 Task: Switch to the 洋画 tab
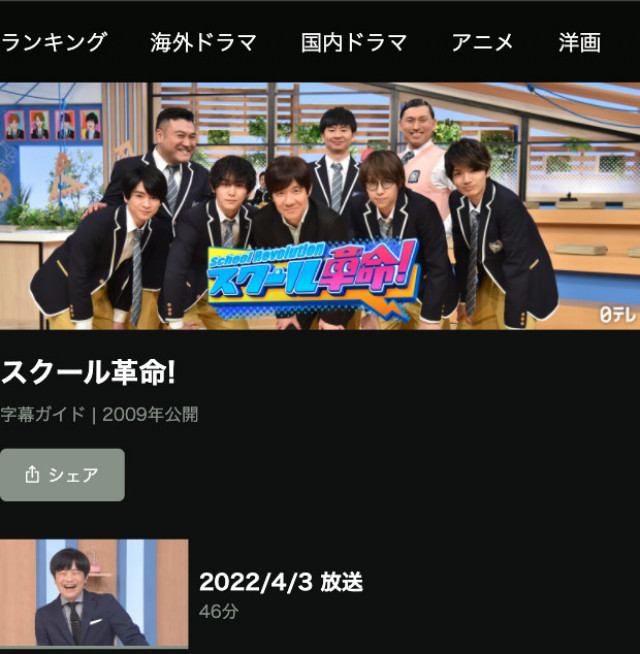pyautogui.click(x=580, y=42)
